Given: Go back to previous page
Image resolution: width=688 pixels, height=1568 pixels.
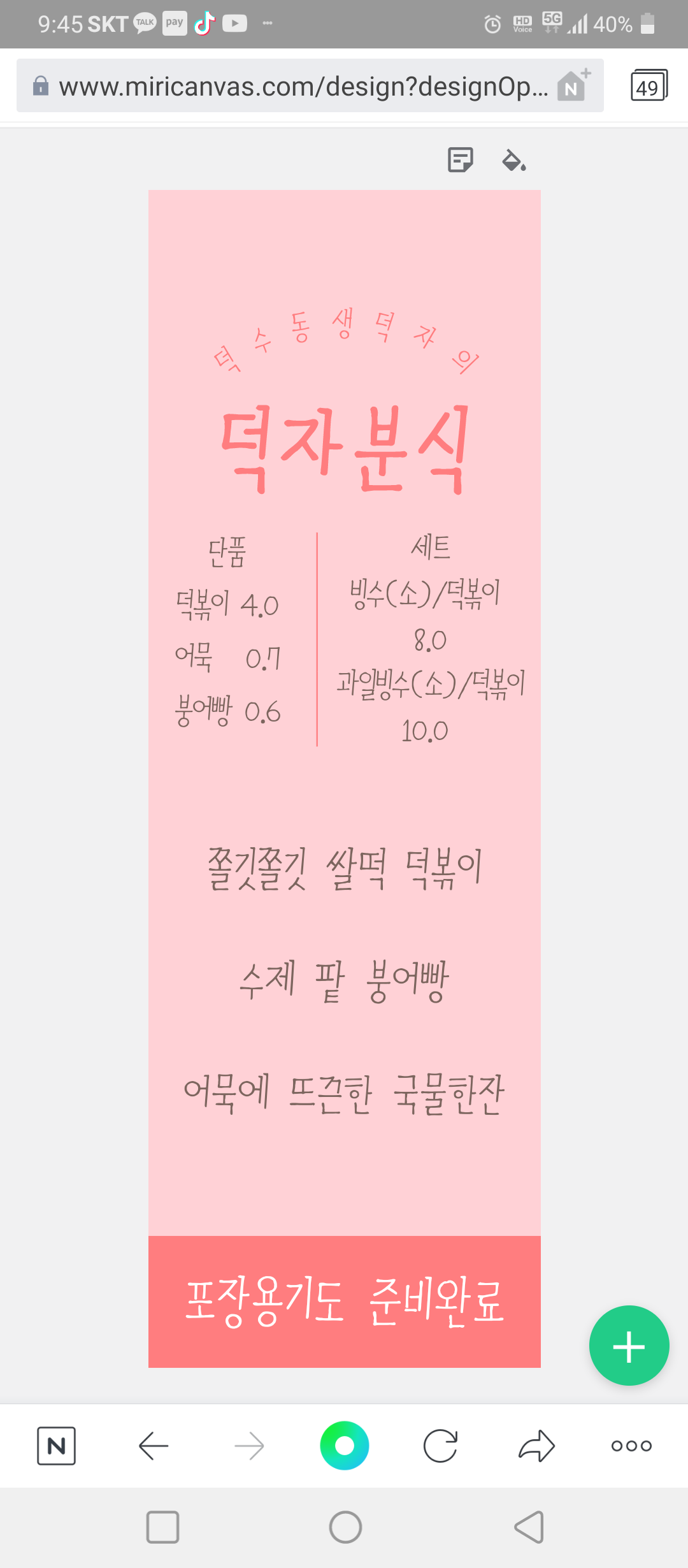Looking at the screenshot, I should pyautogui.click(x=154, y=1446).
